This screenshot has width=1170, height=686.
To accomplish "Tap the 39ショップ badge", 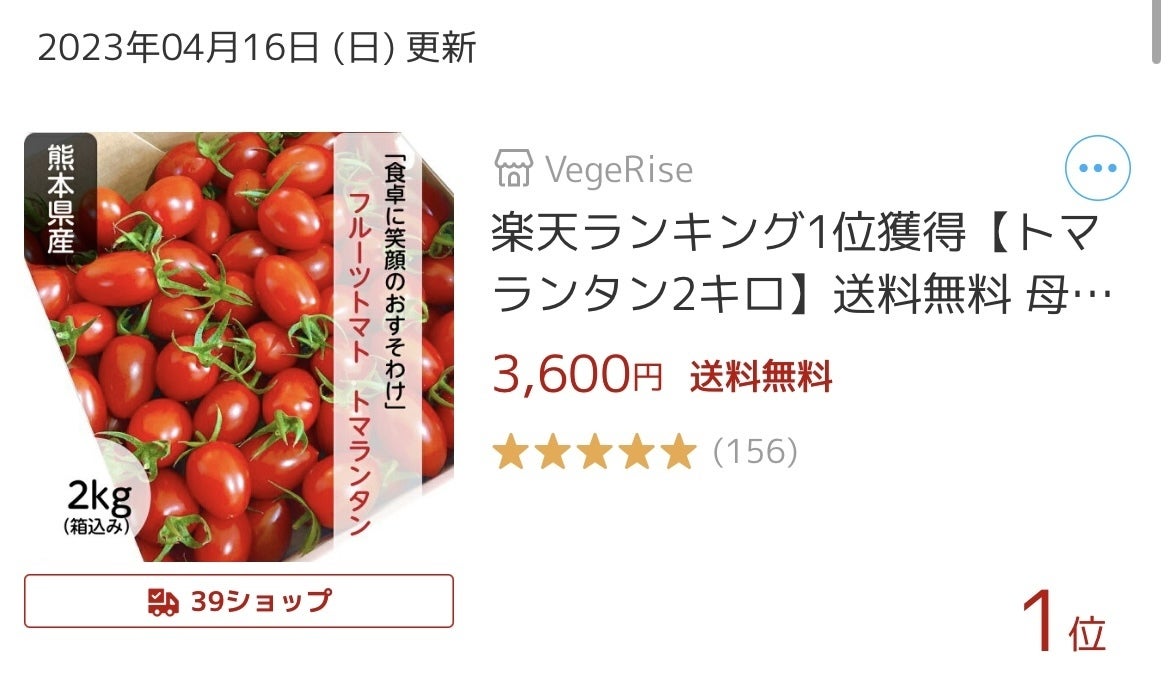I will tap(239, 601).
